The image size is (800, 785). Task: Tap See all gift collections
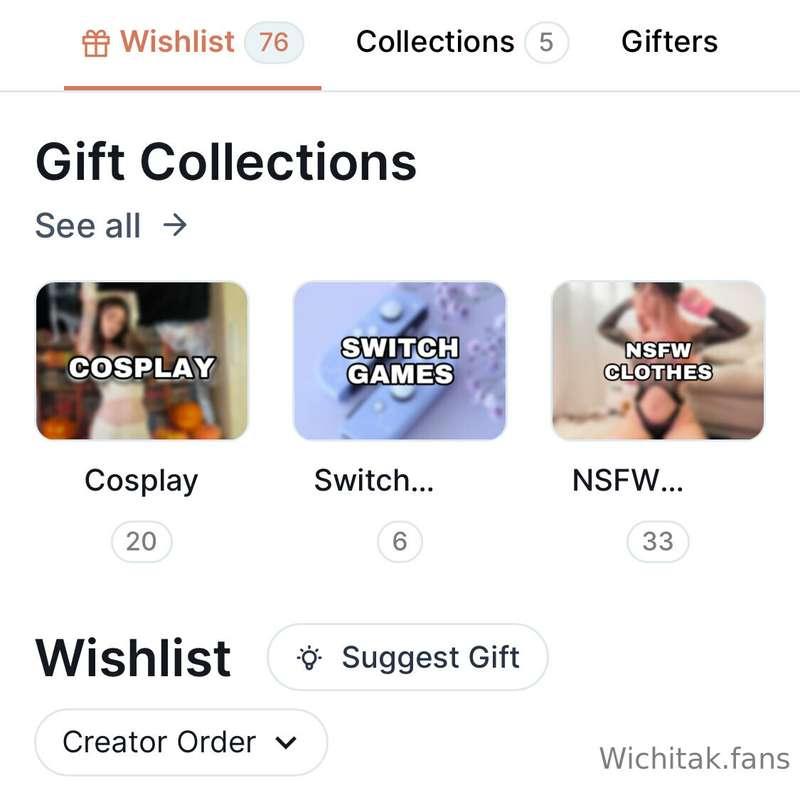click(111, 225)
